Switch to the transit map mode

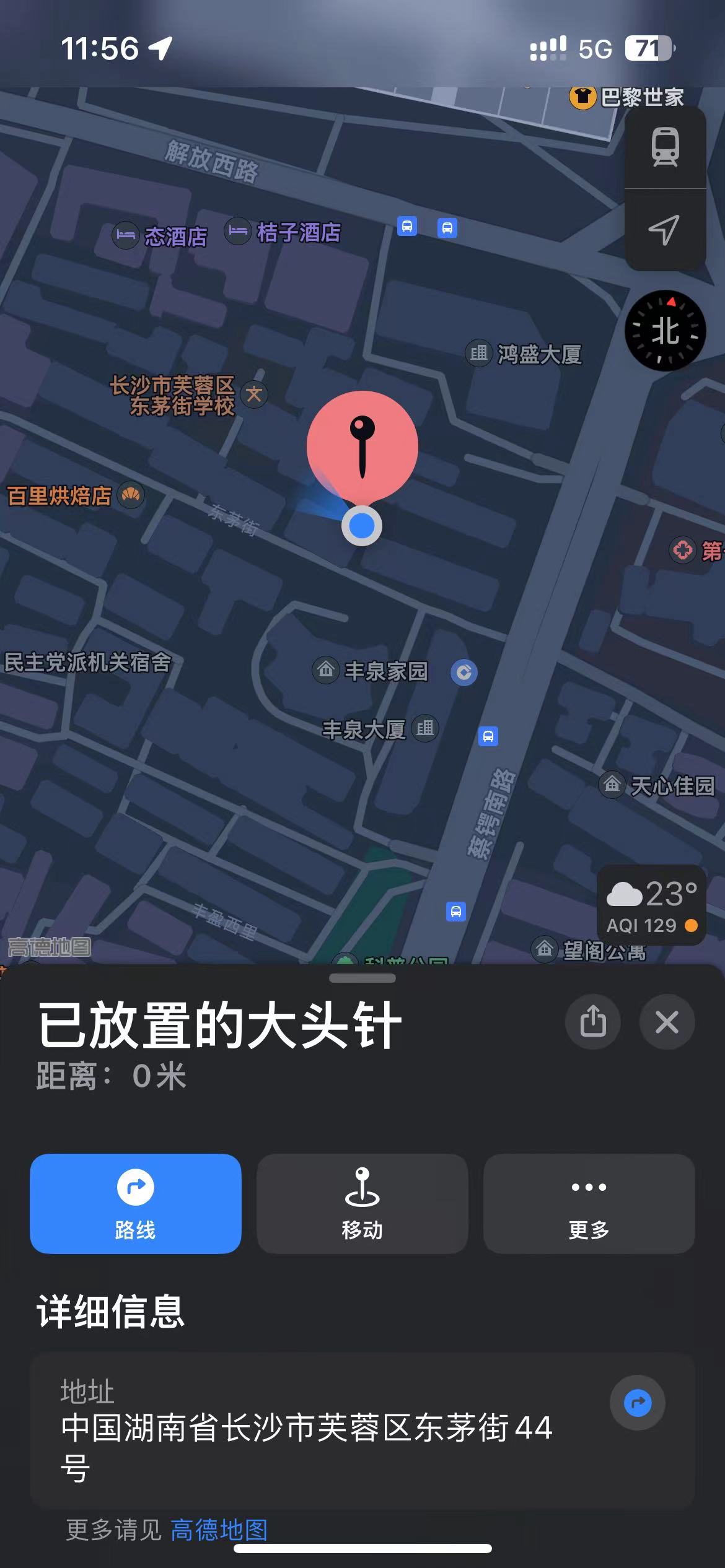(665, 147)
